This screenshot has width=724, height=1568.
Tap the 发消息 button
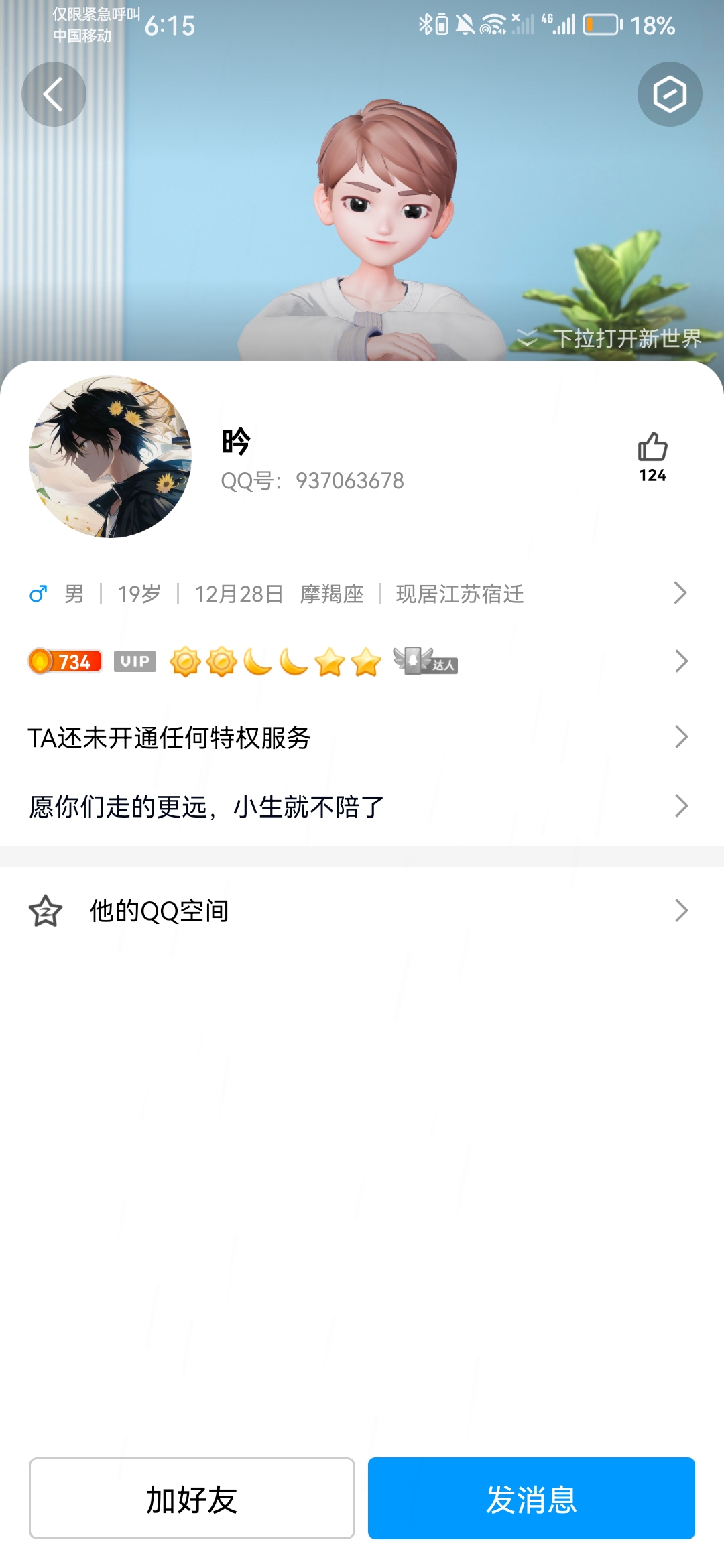pyautogui.click(x=532, y=1498)
